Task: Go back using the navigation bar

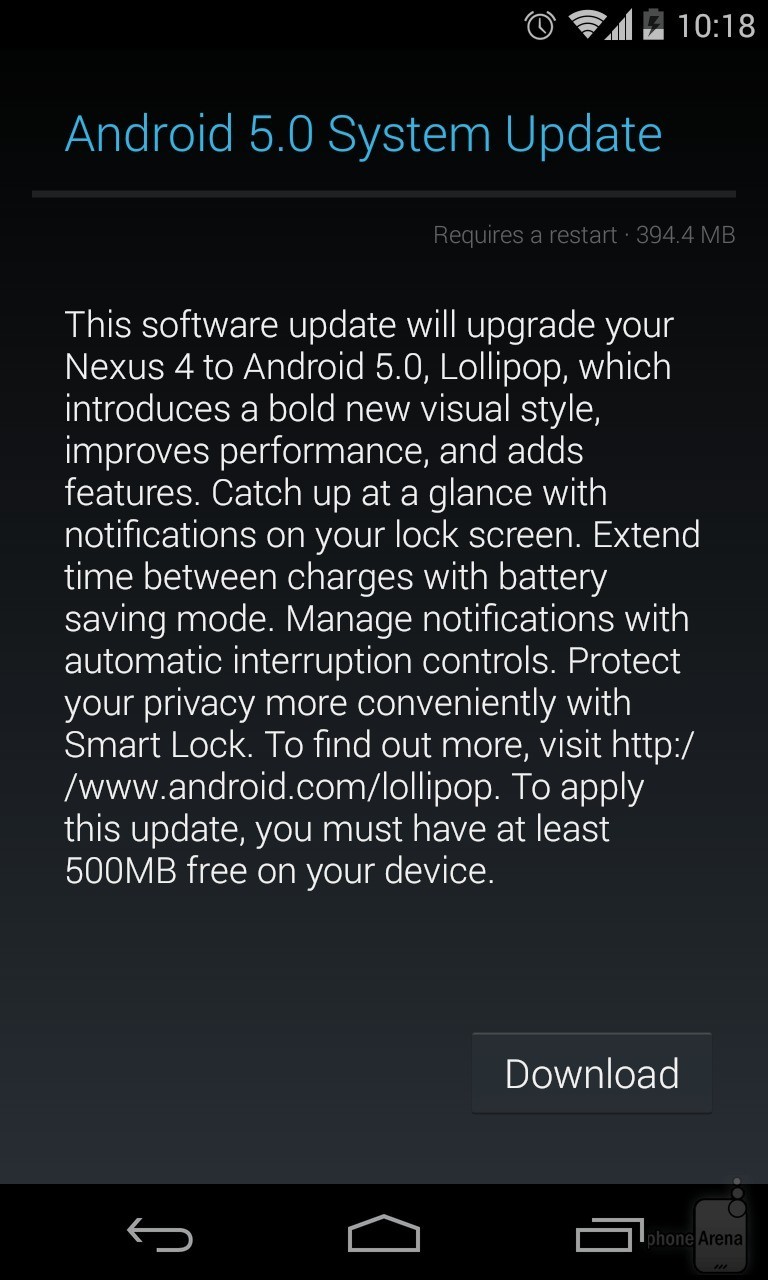Action: [x=160, y=1236]
